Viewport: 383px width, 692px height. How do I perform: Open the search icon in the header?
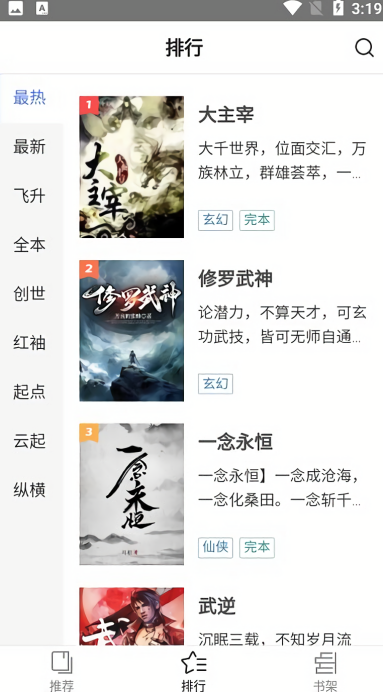364,47
